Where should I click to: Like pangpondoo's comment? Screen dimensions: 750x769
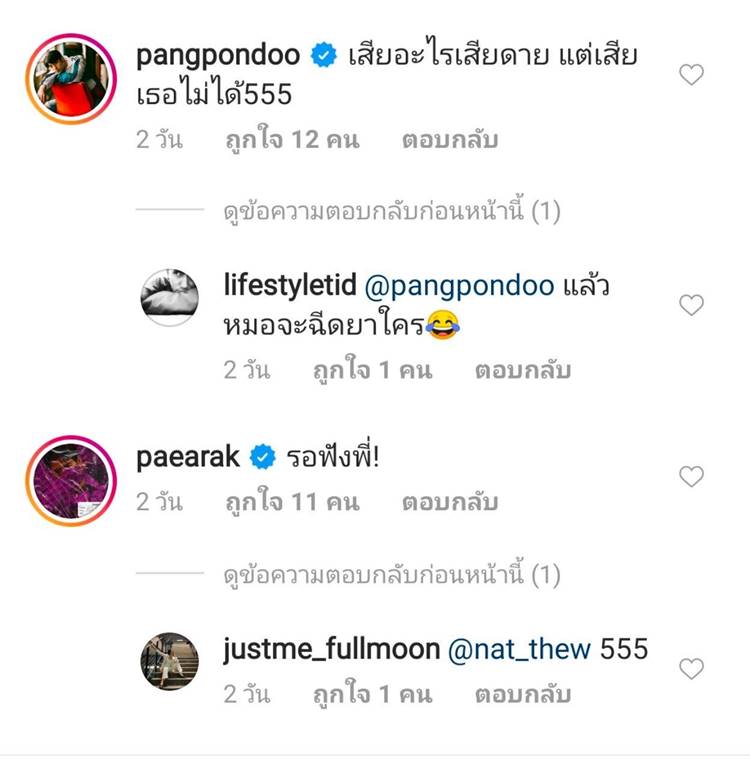(x=691, y=75)
